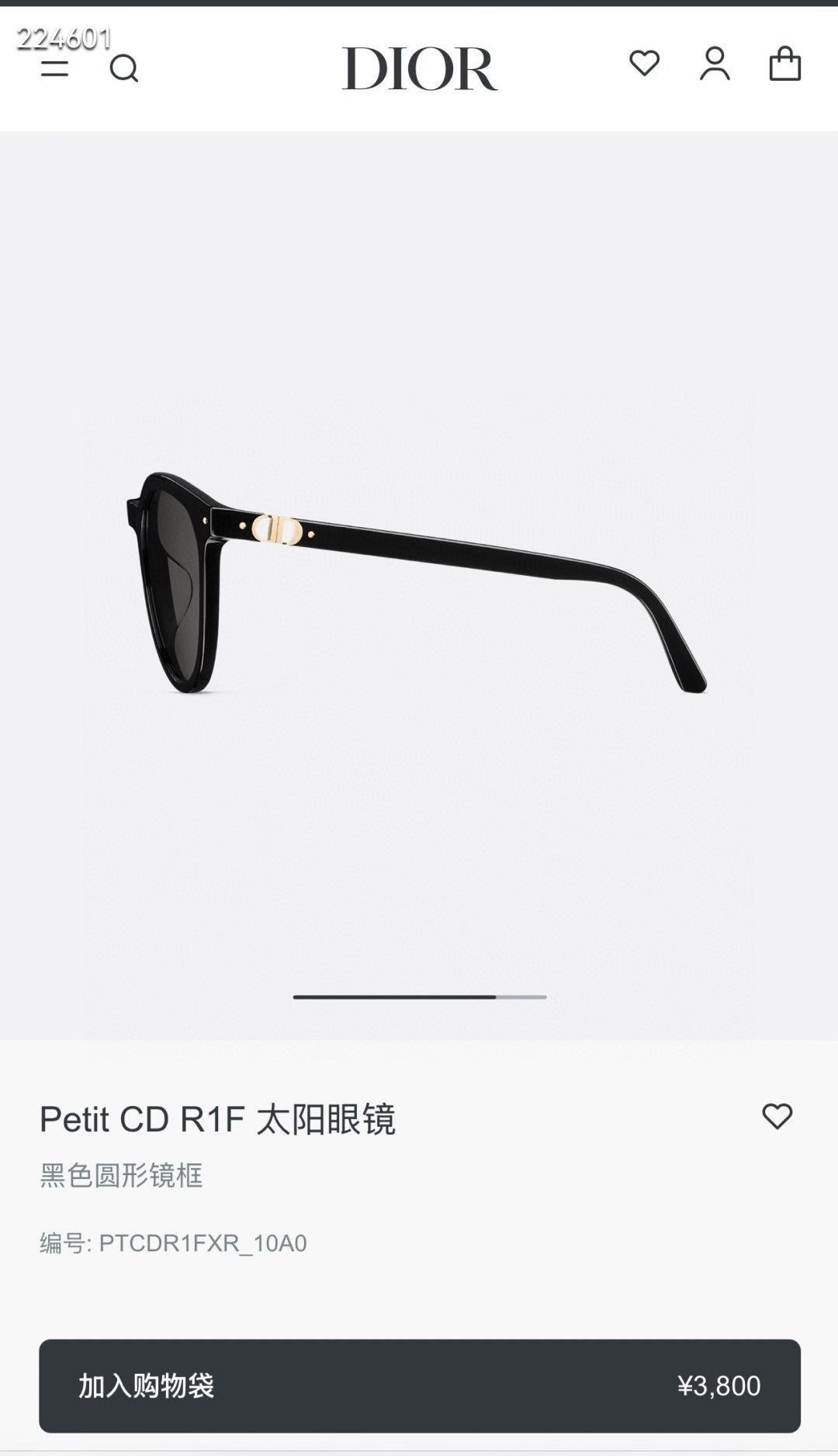Viewport: 838px width, 1456px height.
Task: Tap the 加入购物袋 button
Action: point(419,1385)
